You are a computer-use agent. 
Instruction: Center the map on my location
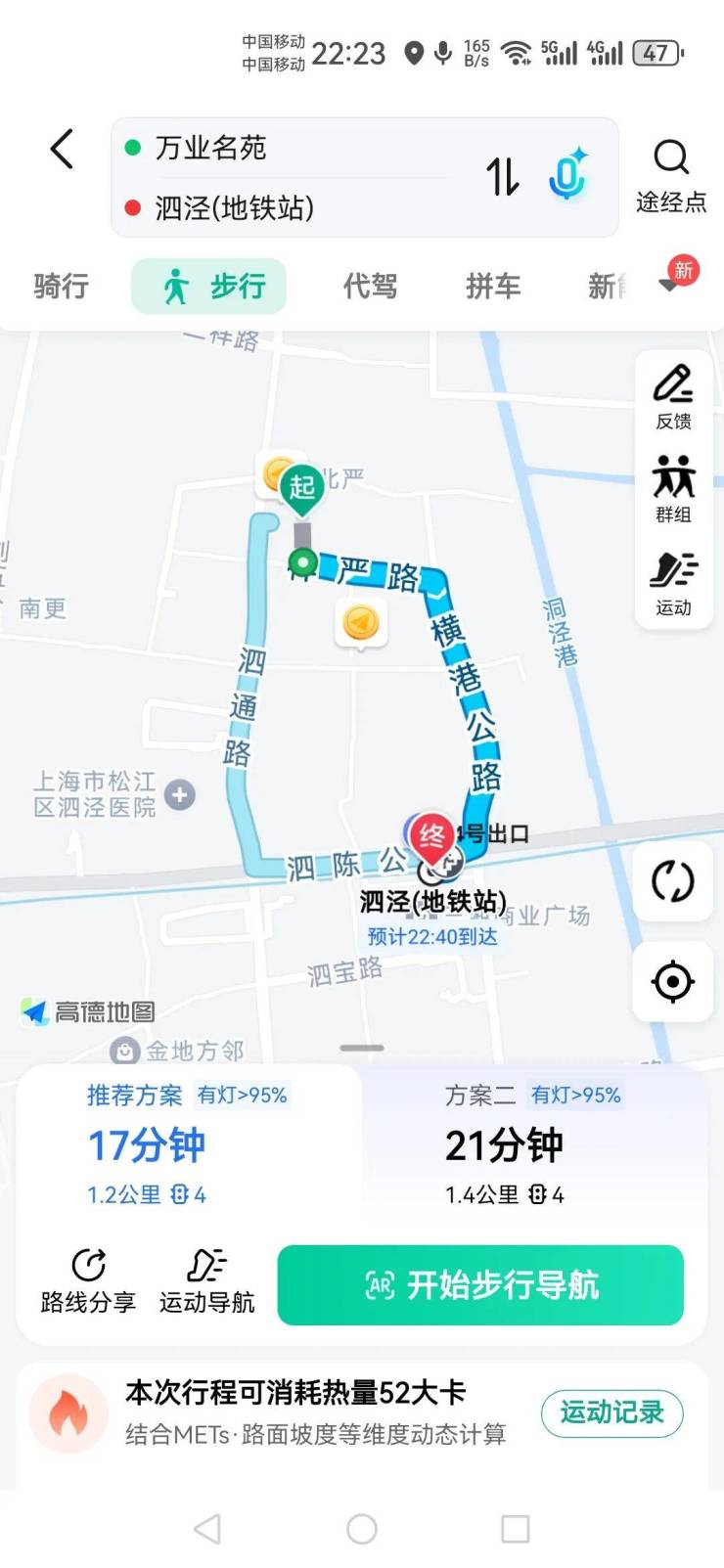click(673, 981)
